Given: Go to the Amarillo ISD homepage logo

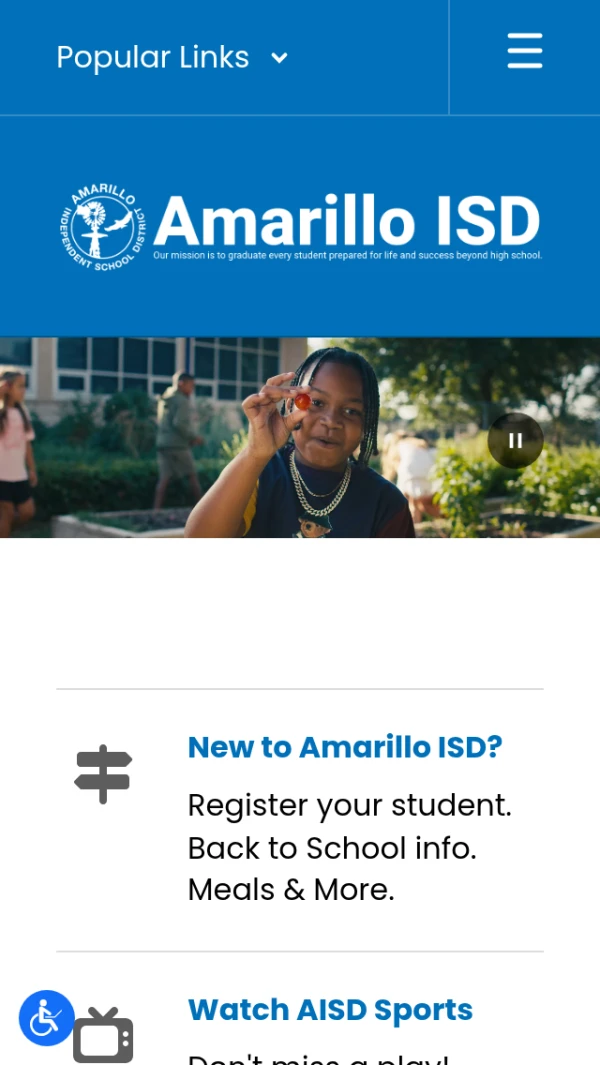Looking at the screenshot, I should click(300, 227).
